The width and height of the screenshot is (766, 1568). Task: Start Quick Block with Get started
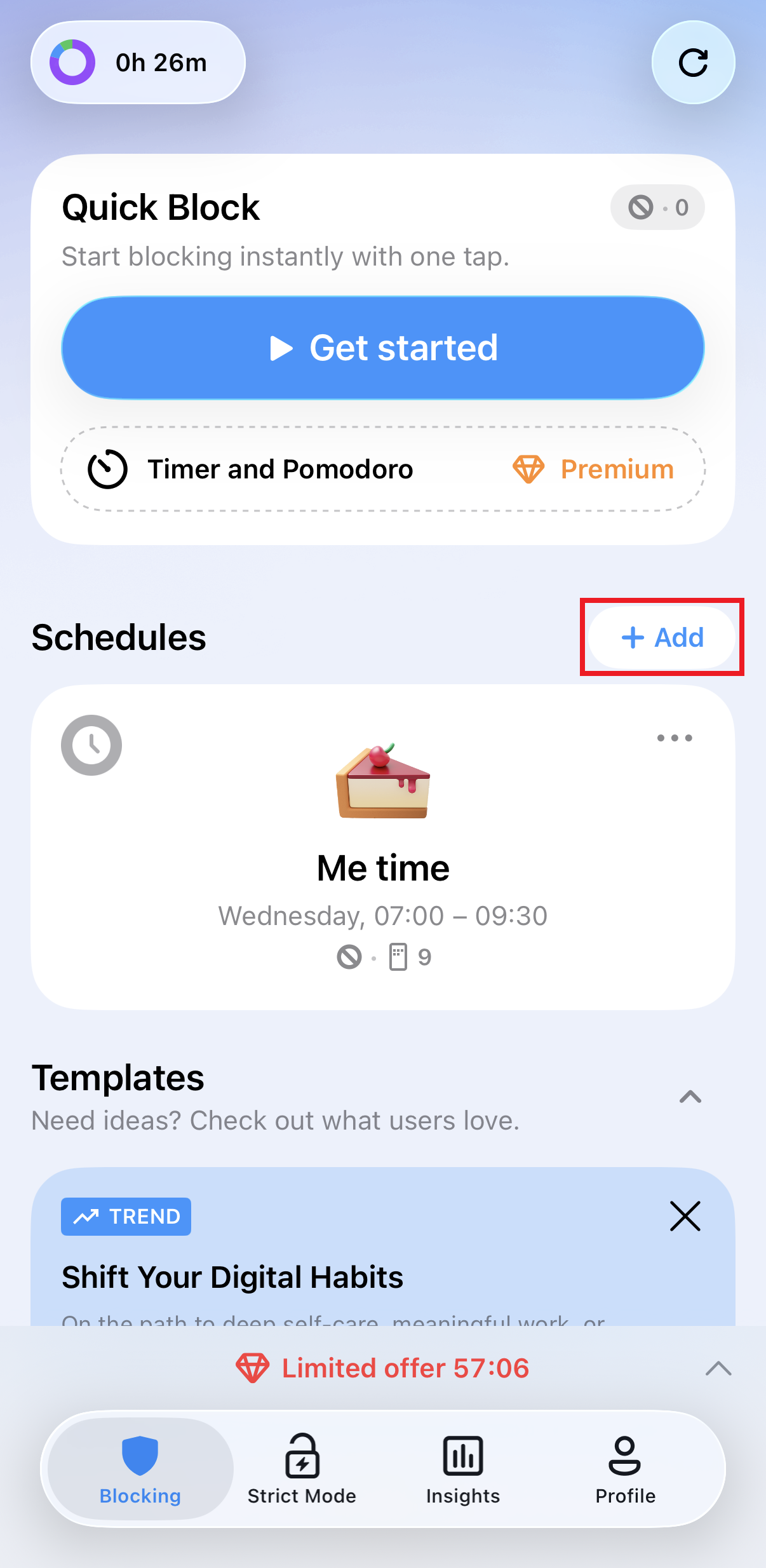383,348
